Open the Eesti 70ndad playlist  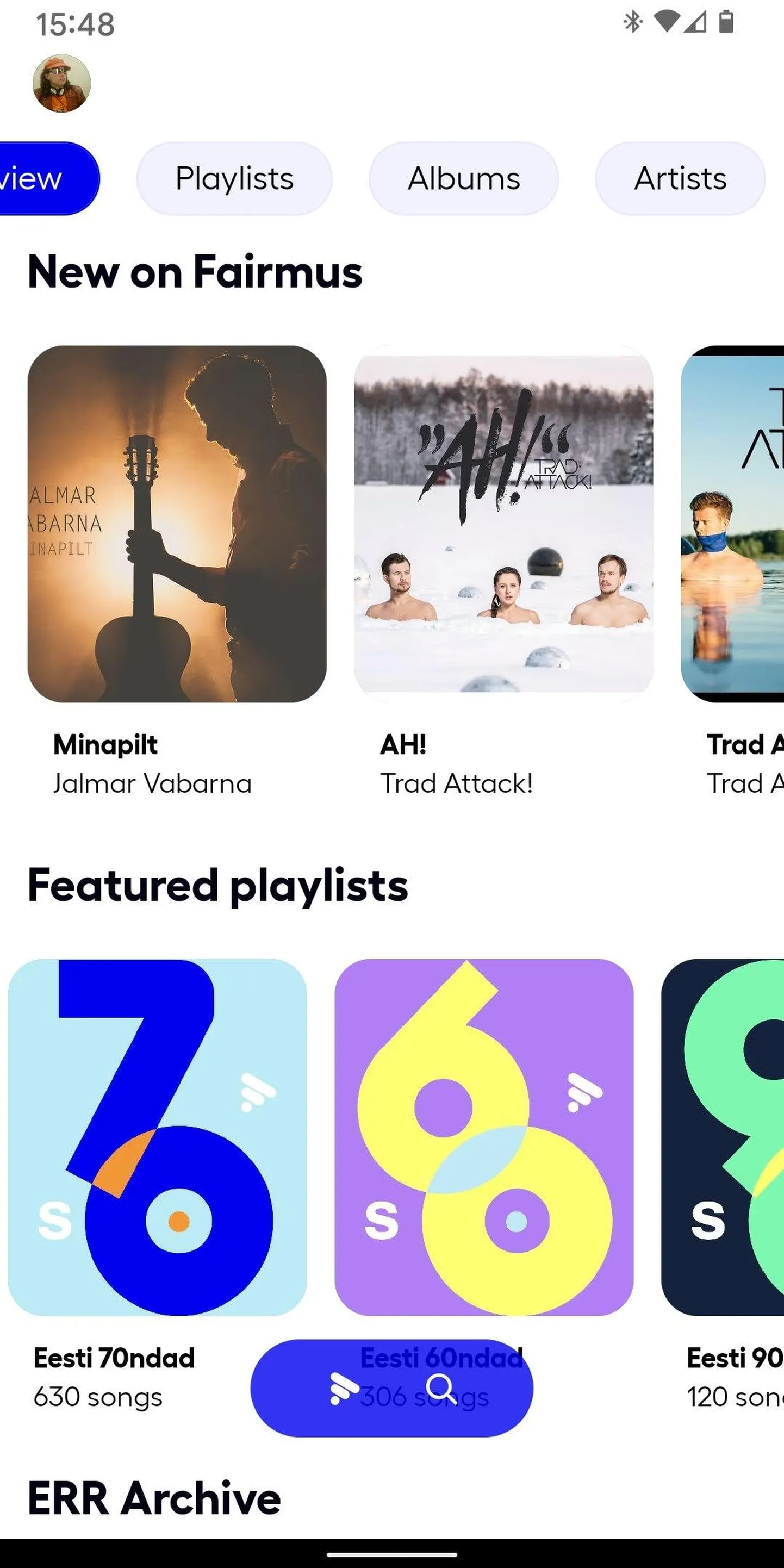[x=157, y=1137]
